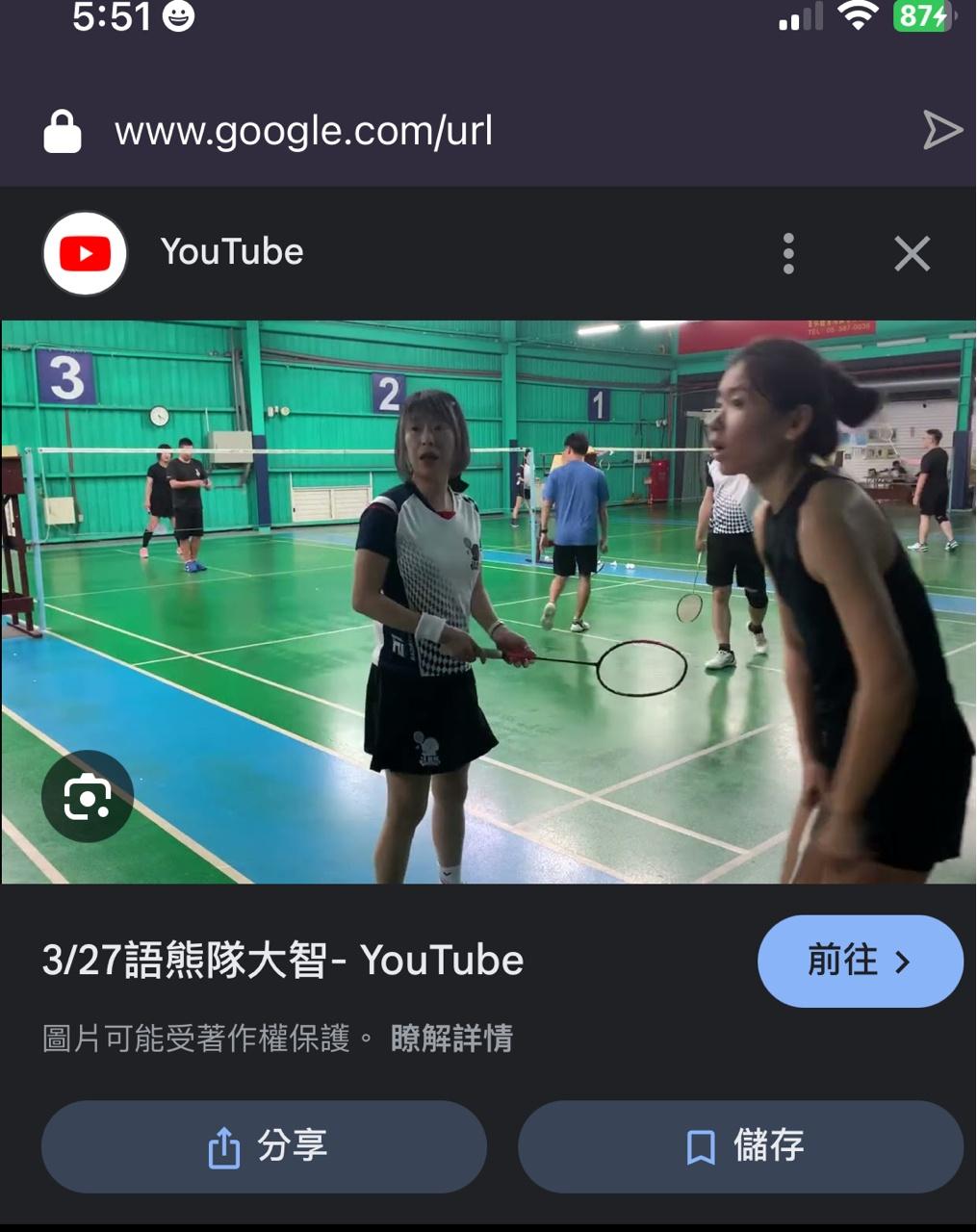Open the three-dot overflow menu

click(x=788, y=254)
